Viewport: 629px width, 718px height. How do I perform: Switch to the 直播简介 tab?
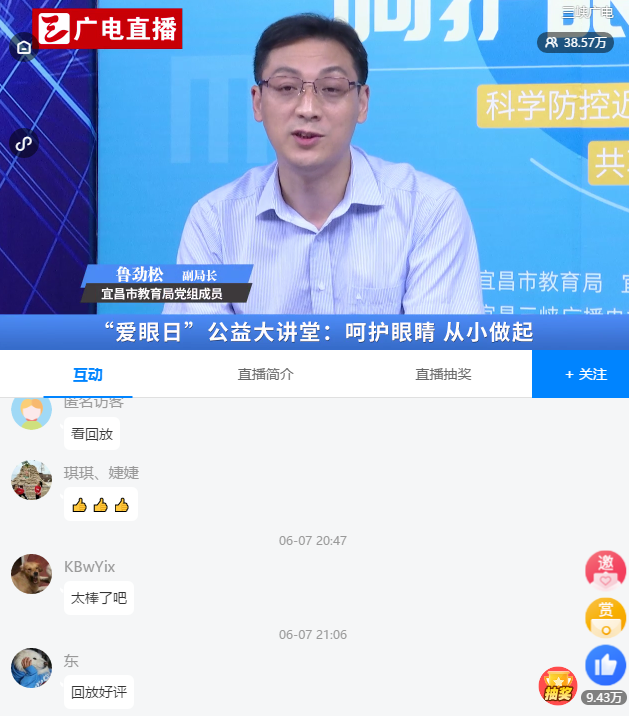point(265,374)
